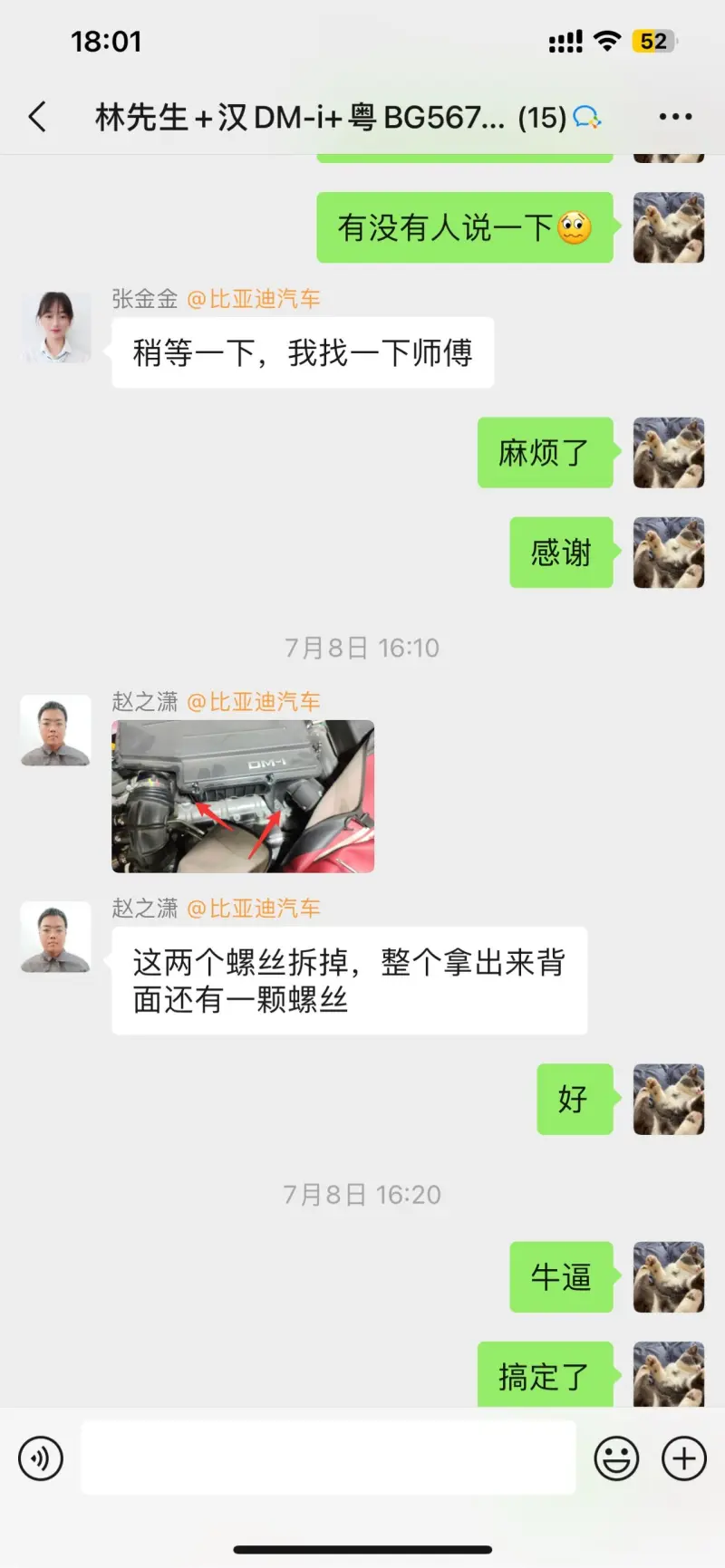Viewport: 725px width, 1568px height.
Task: Open the group chat overflow menu
Action: (x=675, y=117)
